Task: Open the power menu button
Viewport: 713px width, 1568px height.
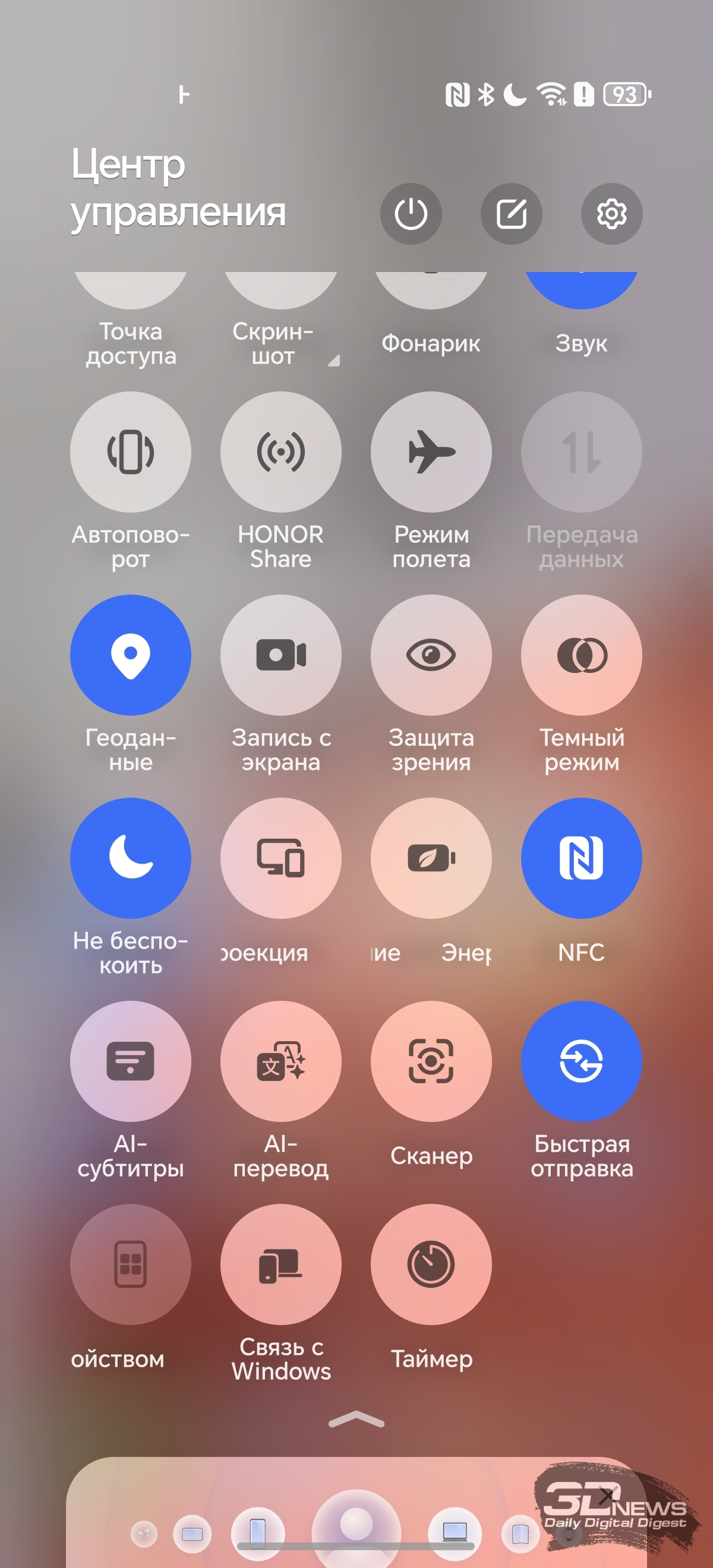Action: (411, 214)
